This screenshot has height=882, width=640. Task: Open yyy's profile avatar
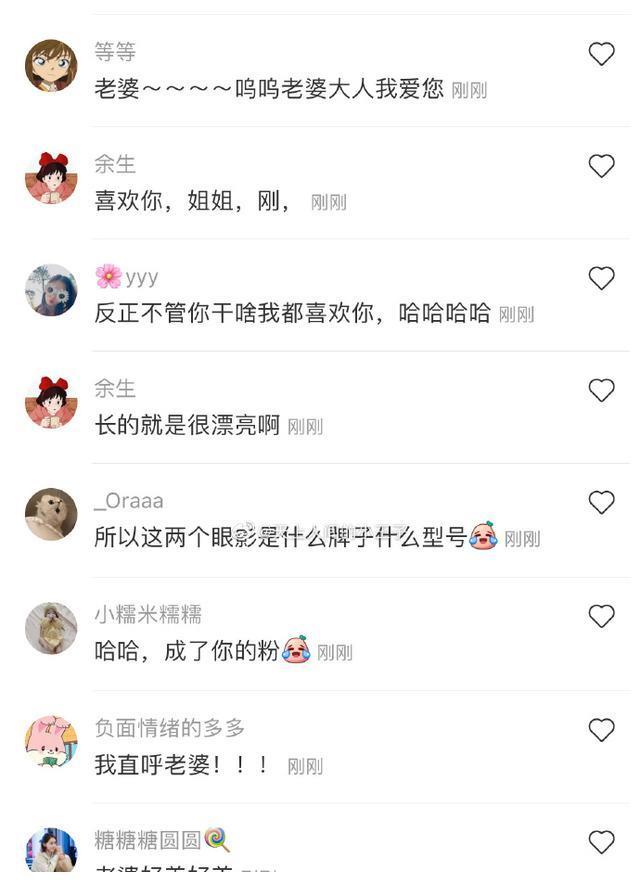click(51, 290)
